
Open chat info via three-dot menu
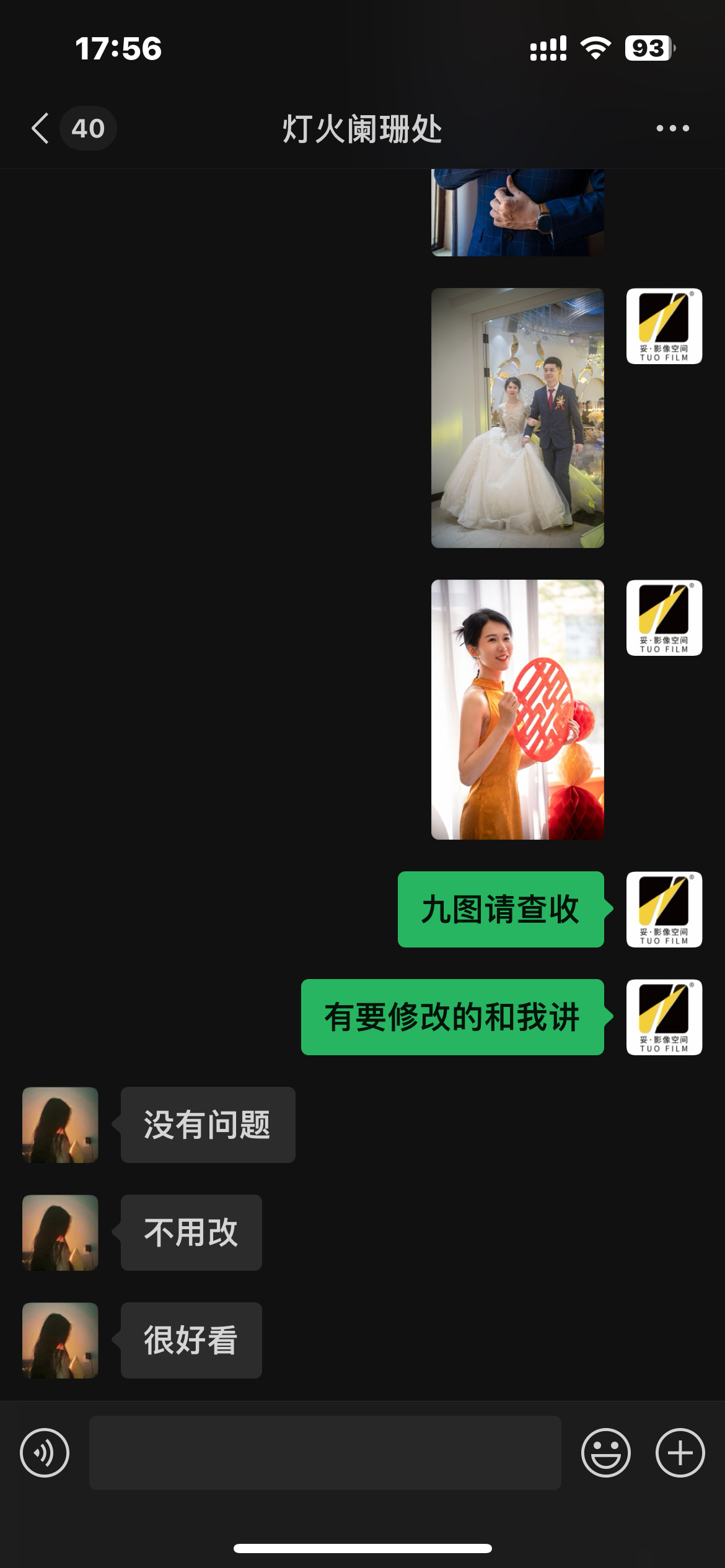click(x=672, y=128)
